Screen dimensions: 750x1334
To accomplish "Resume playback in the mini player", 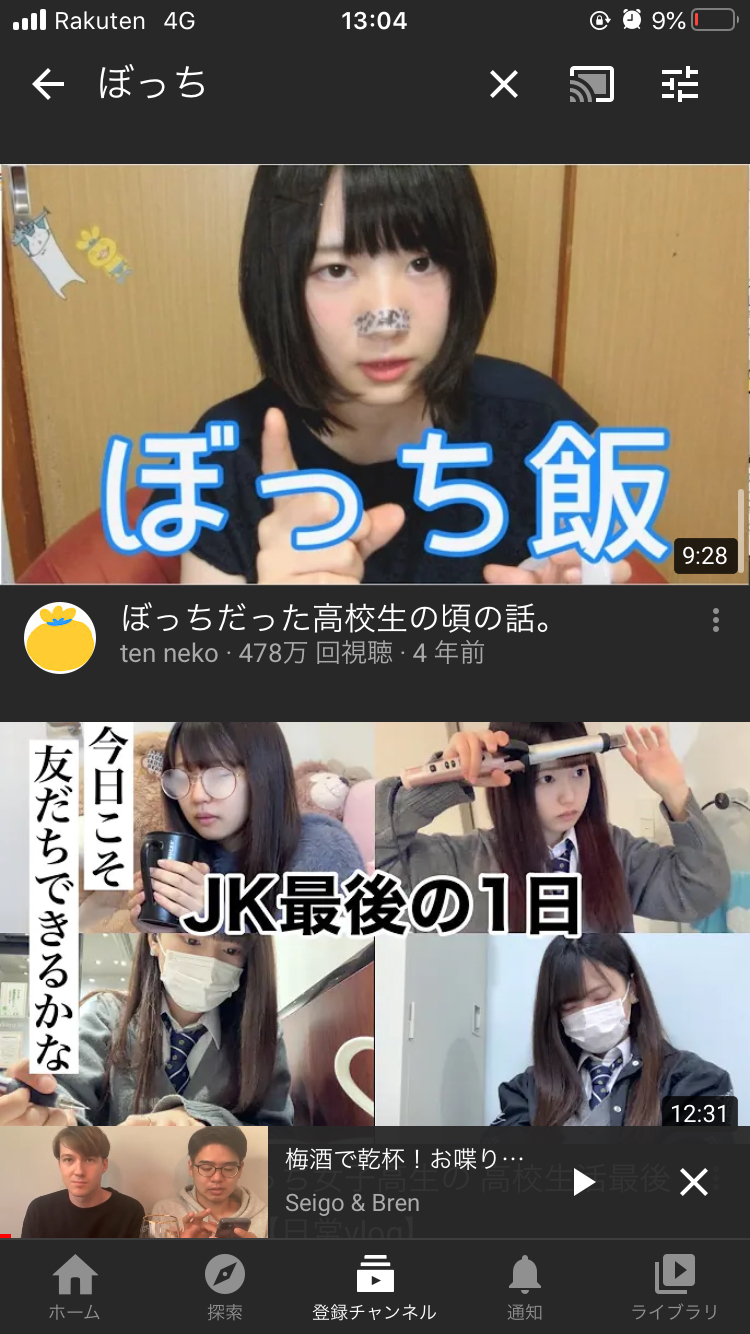I will point(584,1183).
